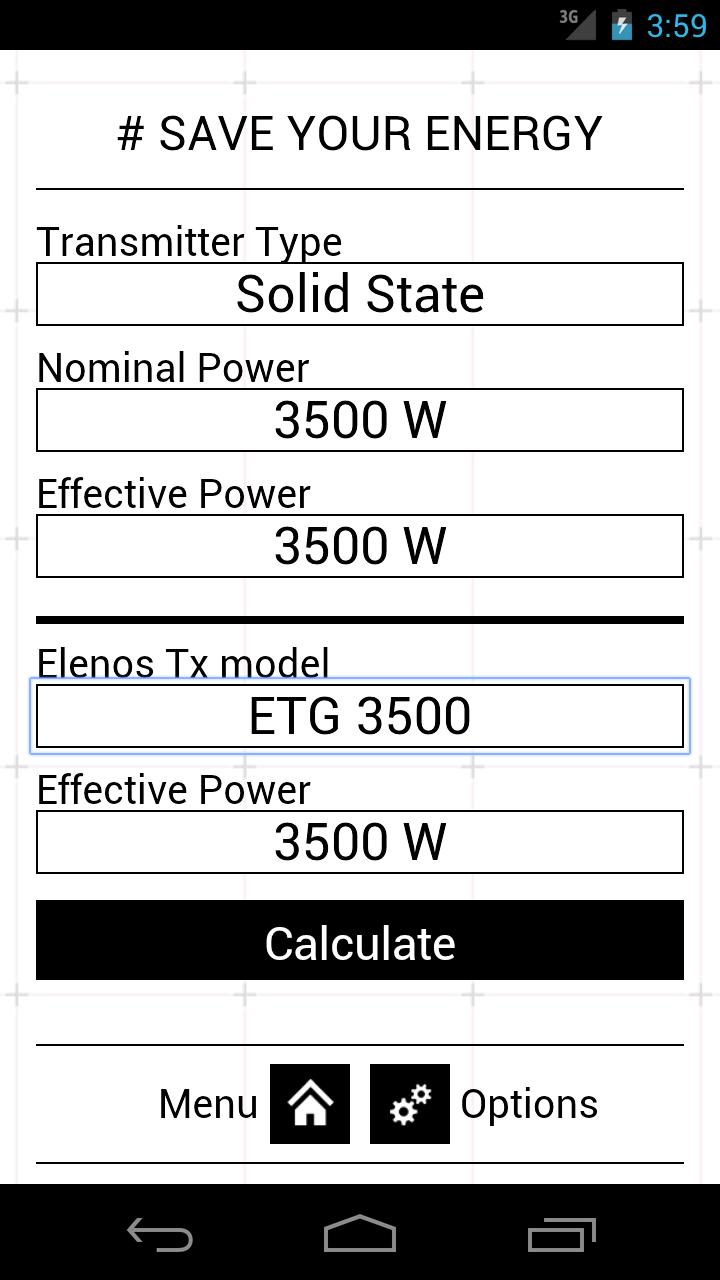Viewport: 720px width, 1280px height.
Task: Tap the Options label
Action: pyautogui.click(x=529, y=1103)
